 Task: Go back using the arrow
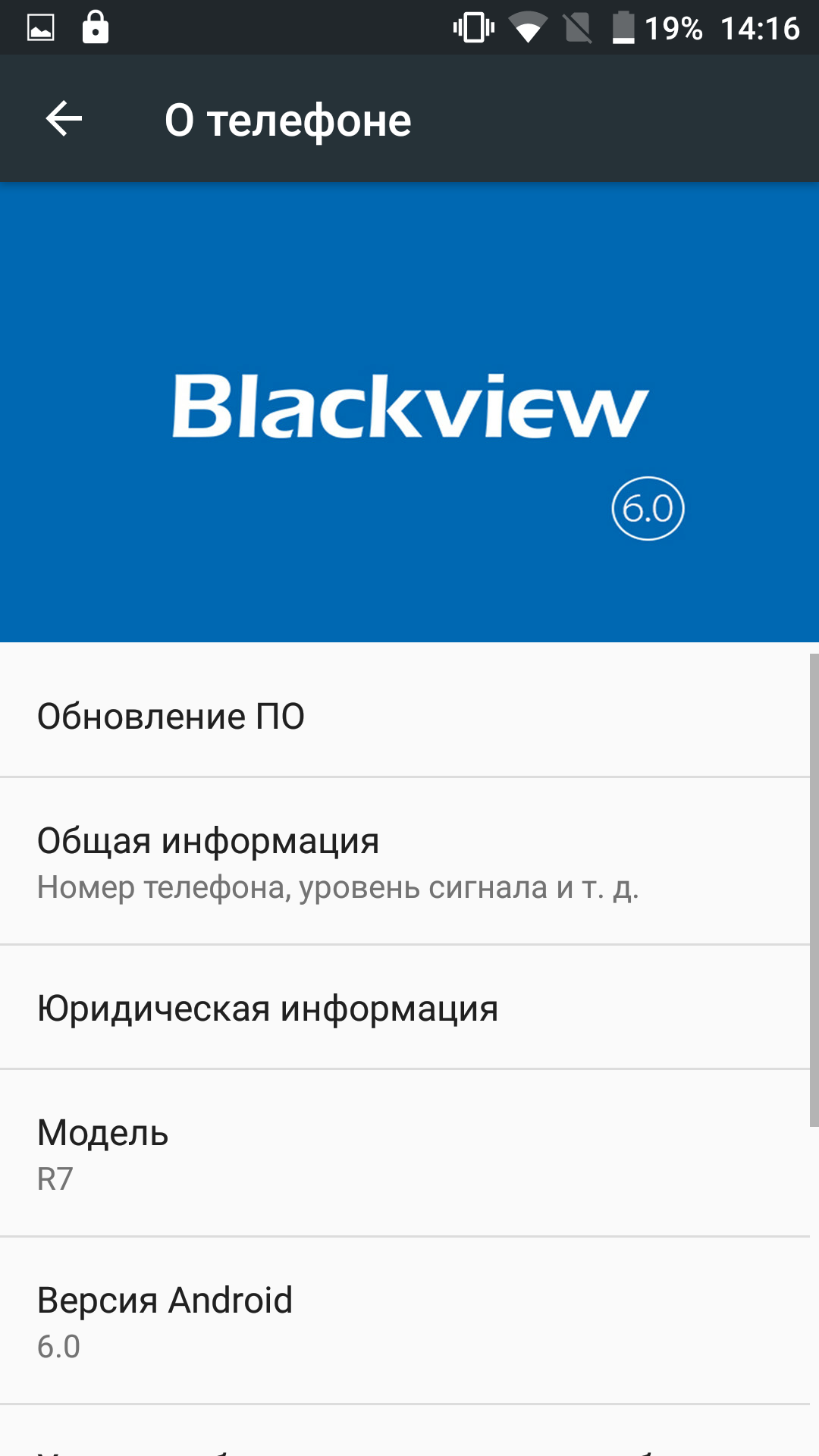64,119
